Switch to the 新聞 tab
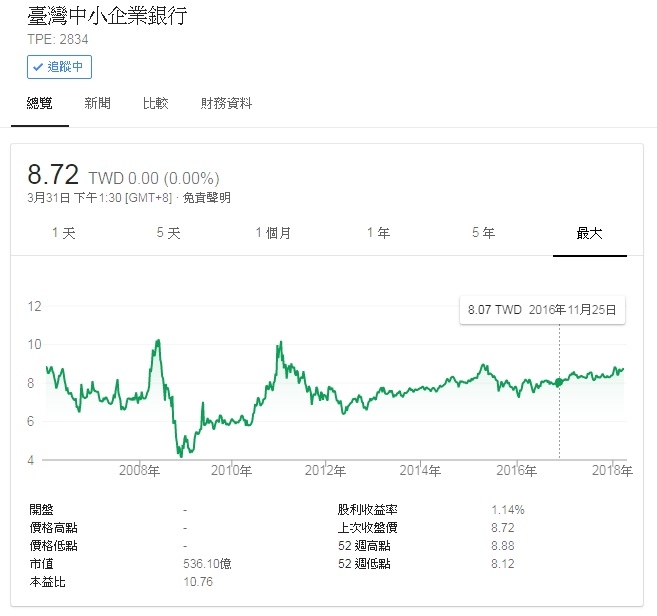The height and width of the screenshot is (616, 657). 98,103
